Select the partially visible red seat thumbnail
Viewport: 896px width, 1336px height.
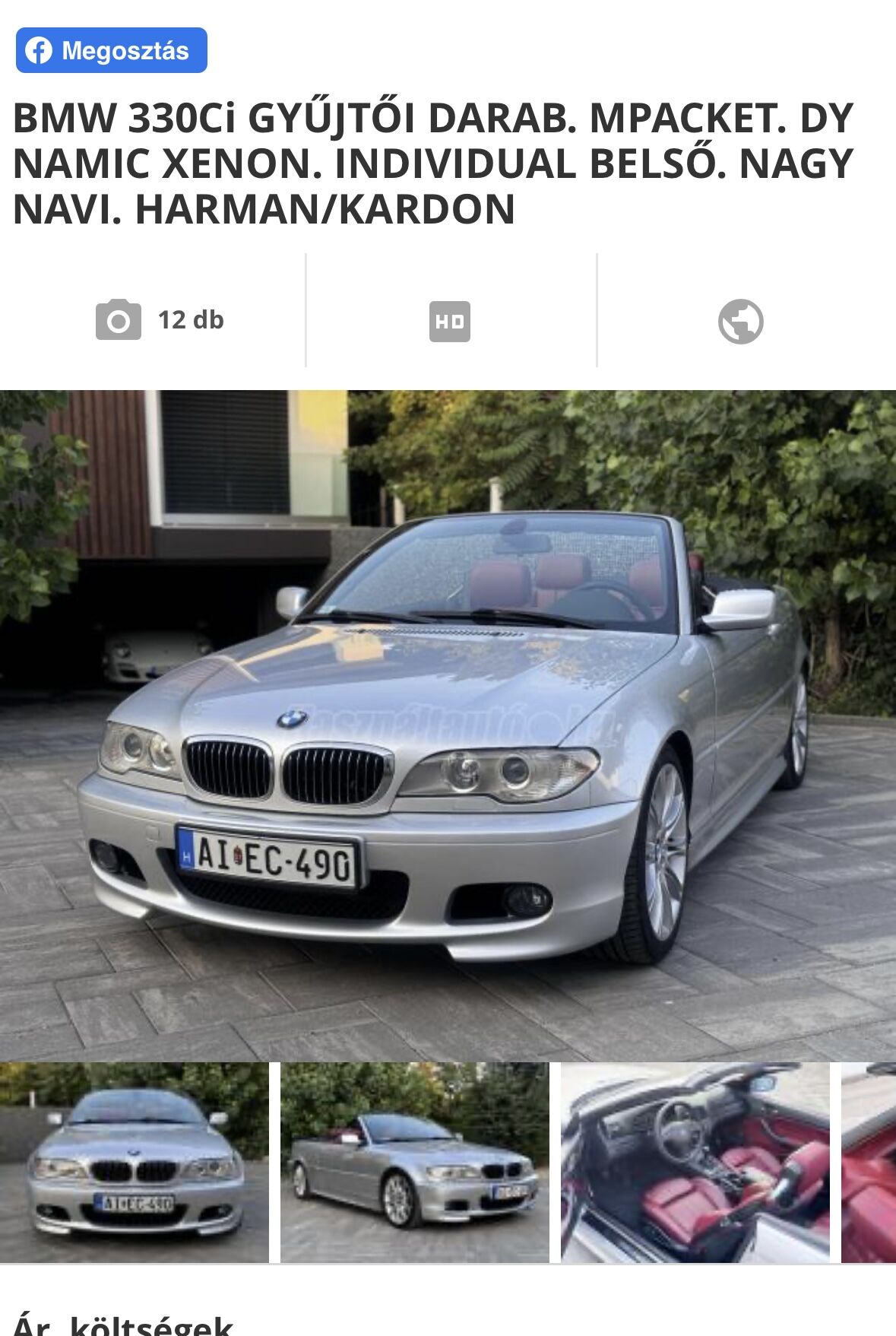click(x=869, y=1162)
